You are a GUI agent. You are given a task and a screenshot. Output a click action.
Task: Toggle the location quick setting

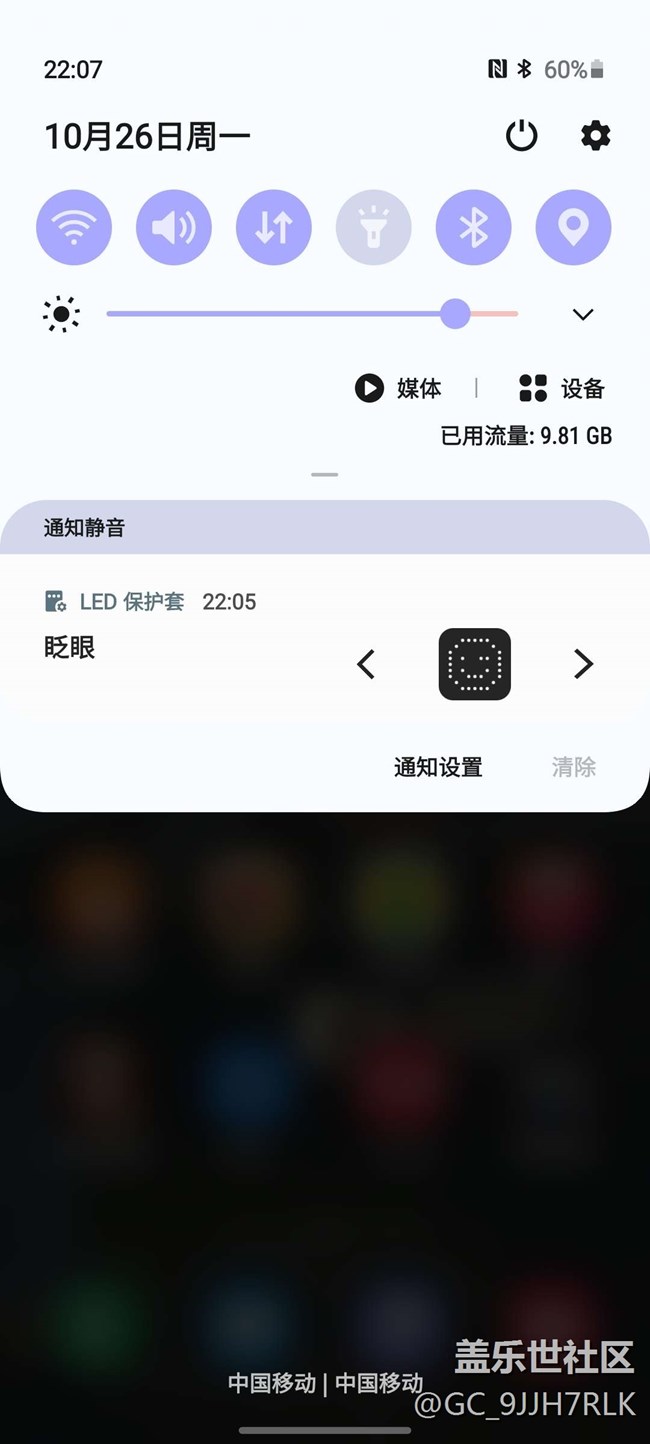pos(573,228)
